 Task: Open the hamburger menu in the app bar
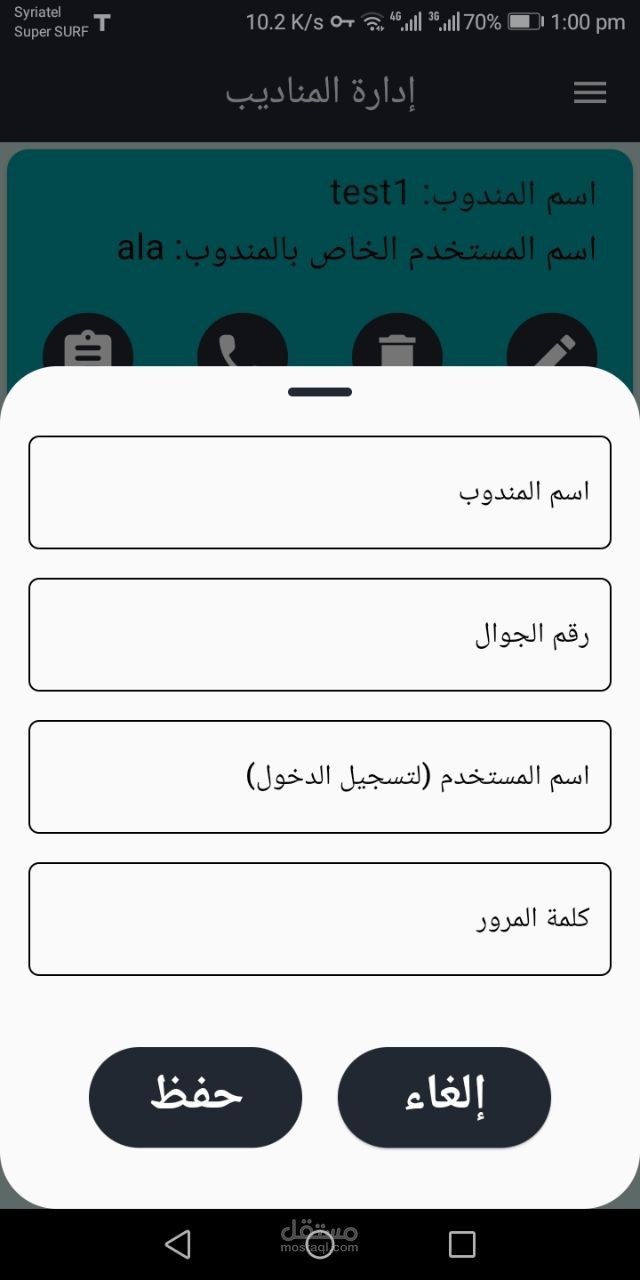coord(590,93)
